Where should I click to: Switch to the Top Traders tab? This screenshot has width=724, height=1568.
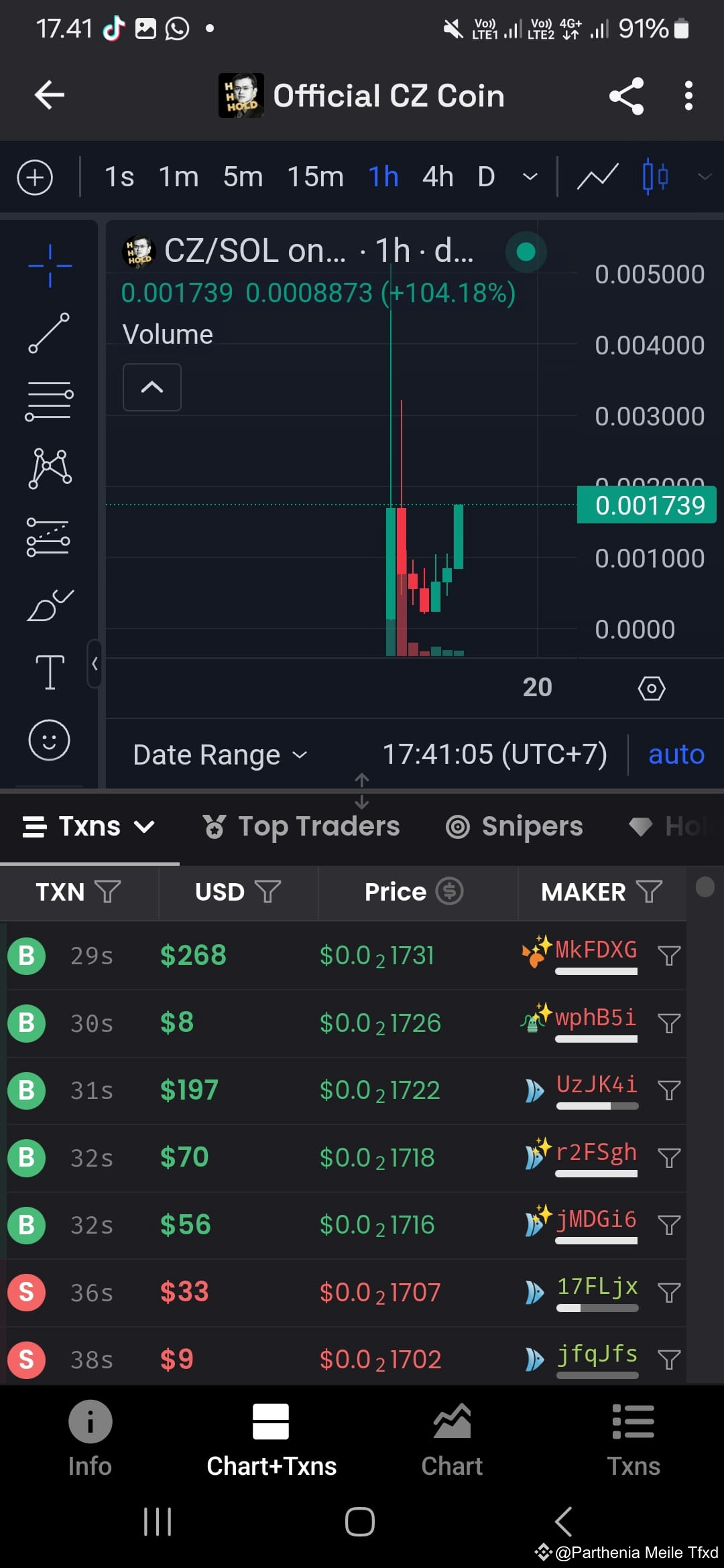click(301, 826)
